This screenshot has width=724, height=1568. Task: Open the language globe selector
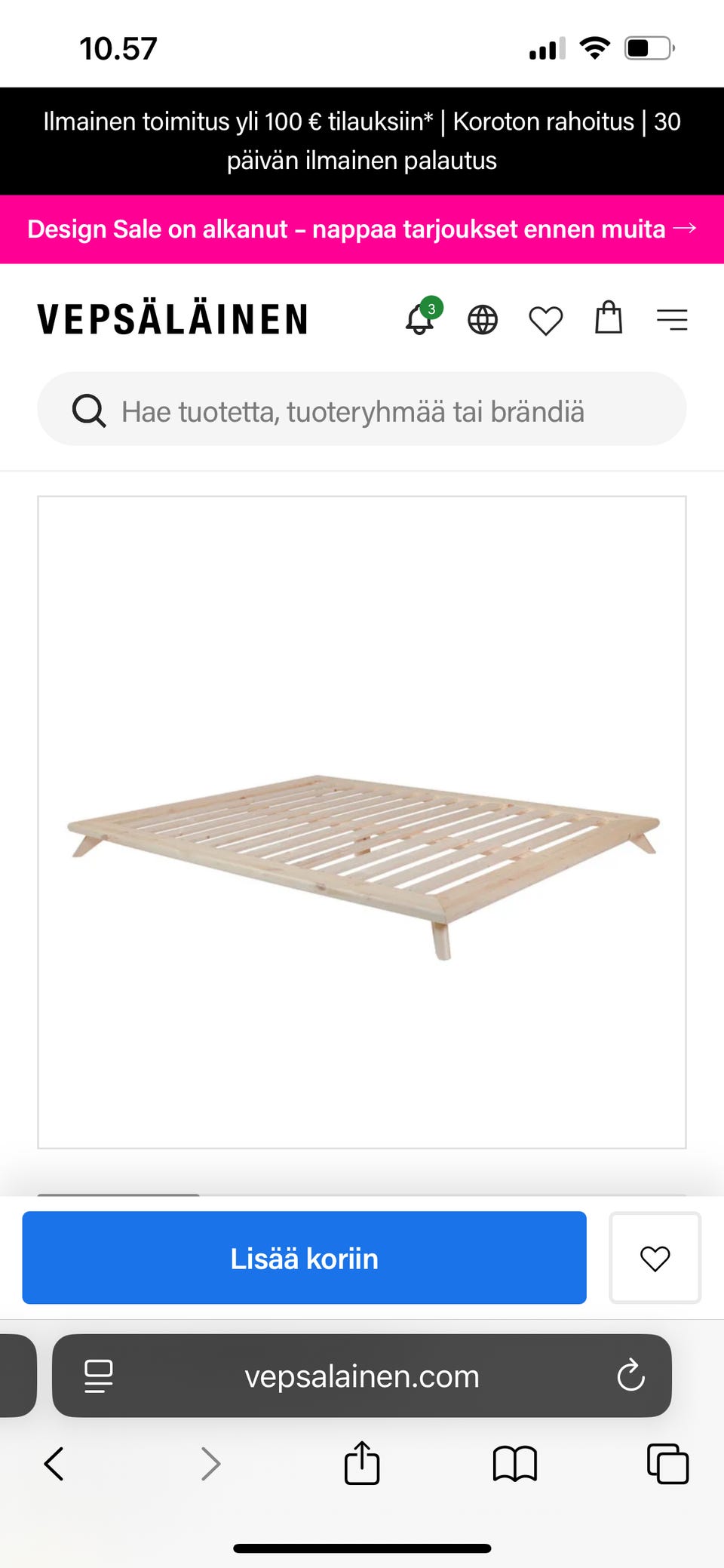(x=483, y=320)
